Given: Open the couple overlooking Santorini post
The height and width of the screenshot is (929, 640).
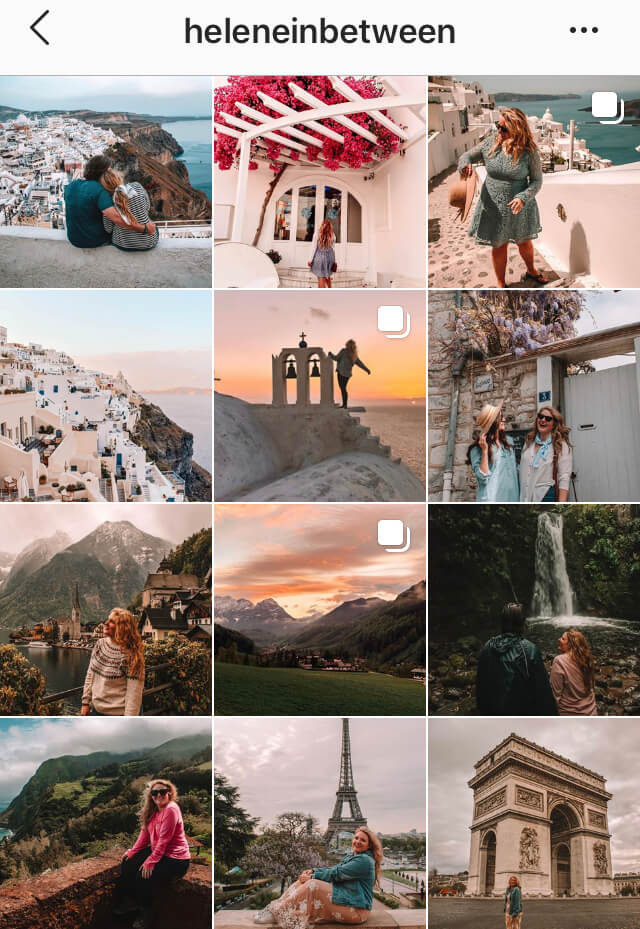Looking at the screenshot, I should [x=106, y=182].
